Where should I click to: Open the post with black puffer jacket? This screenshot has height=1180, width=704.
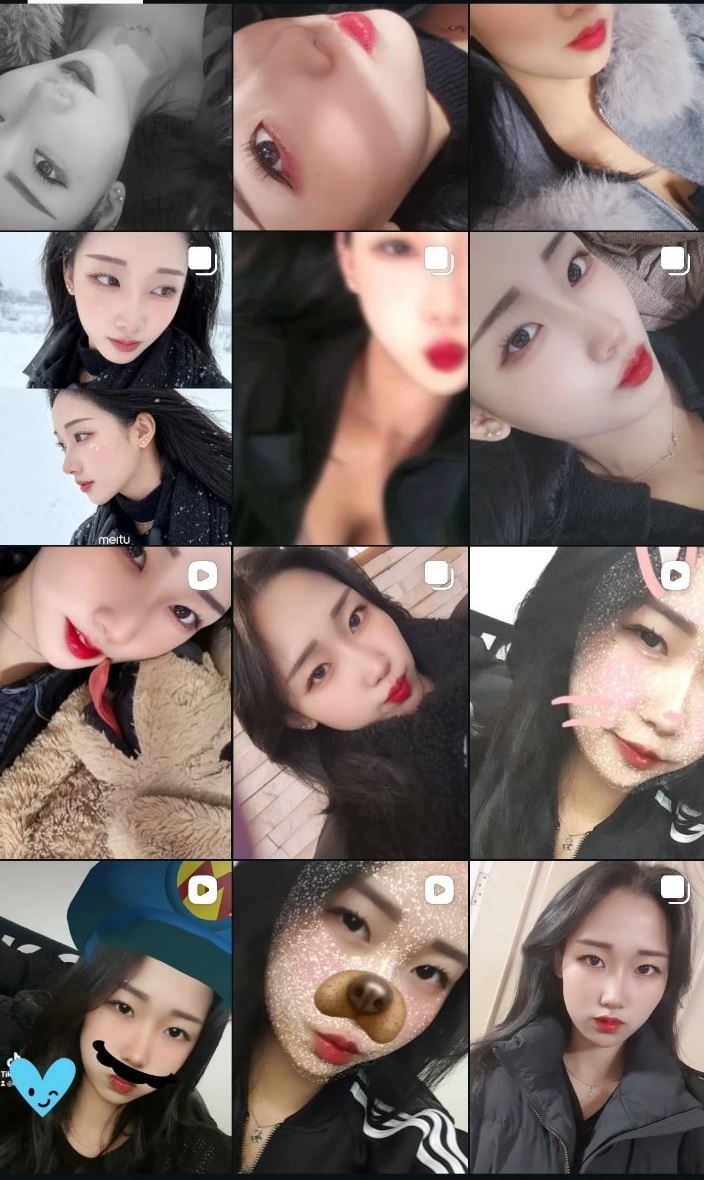587,1016
